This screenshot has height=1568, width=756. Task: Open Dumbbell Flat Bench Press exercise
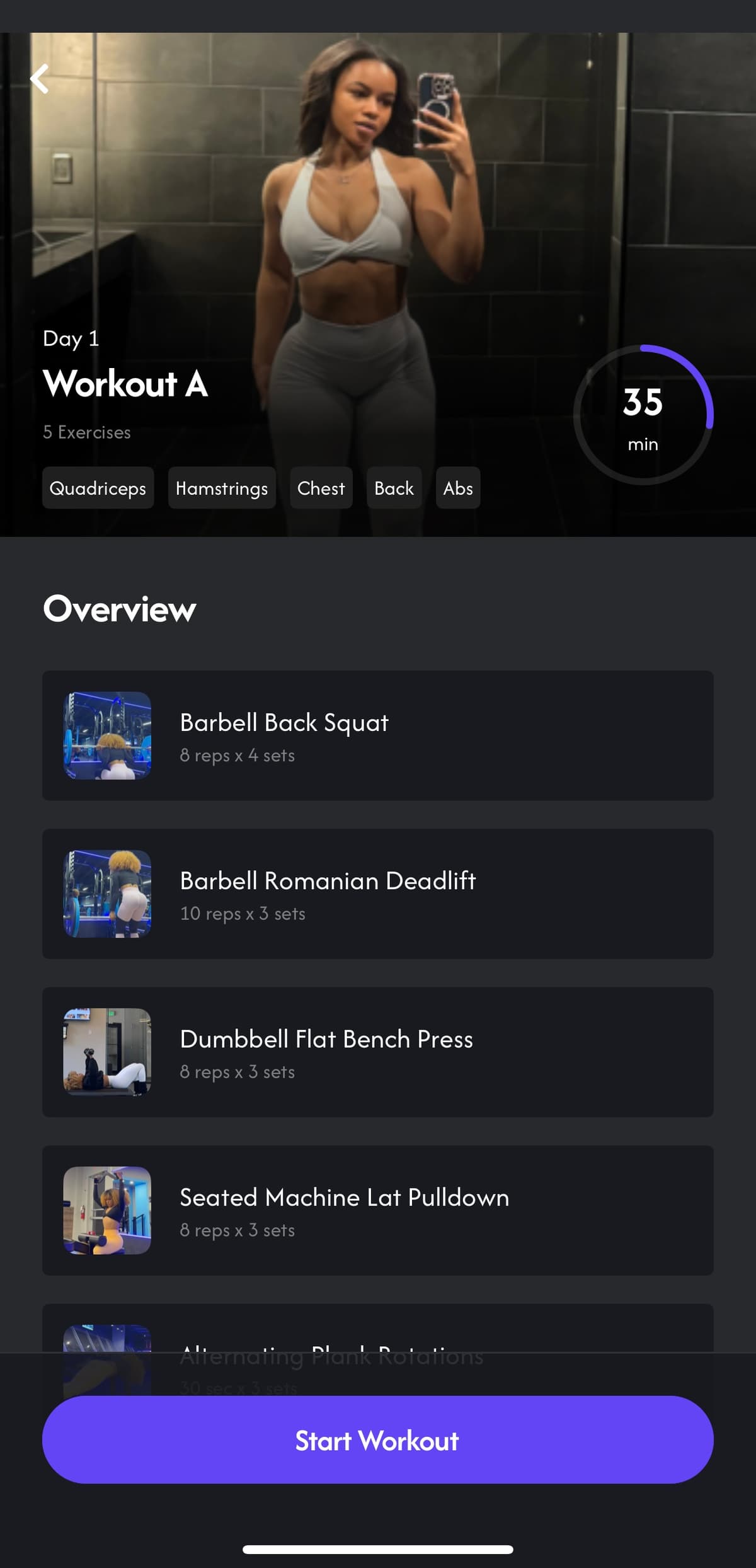tap(377, 1052)
